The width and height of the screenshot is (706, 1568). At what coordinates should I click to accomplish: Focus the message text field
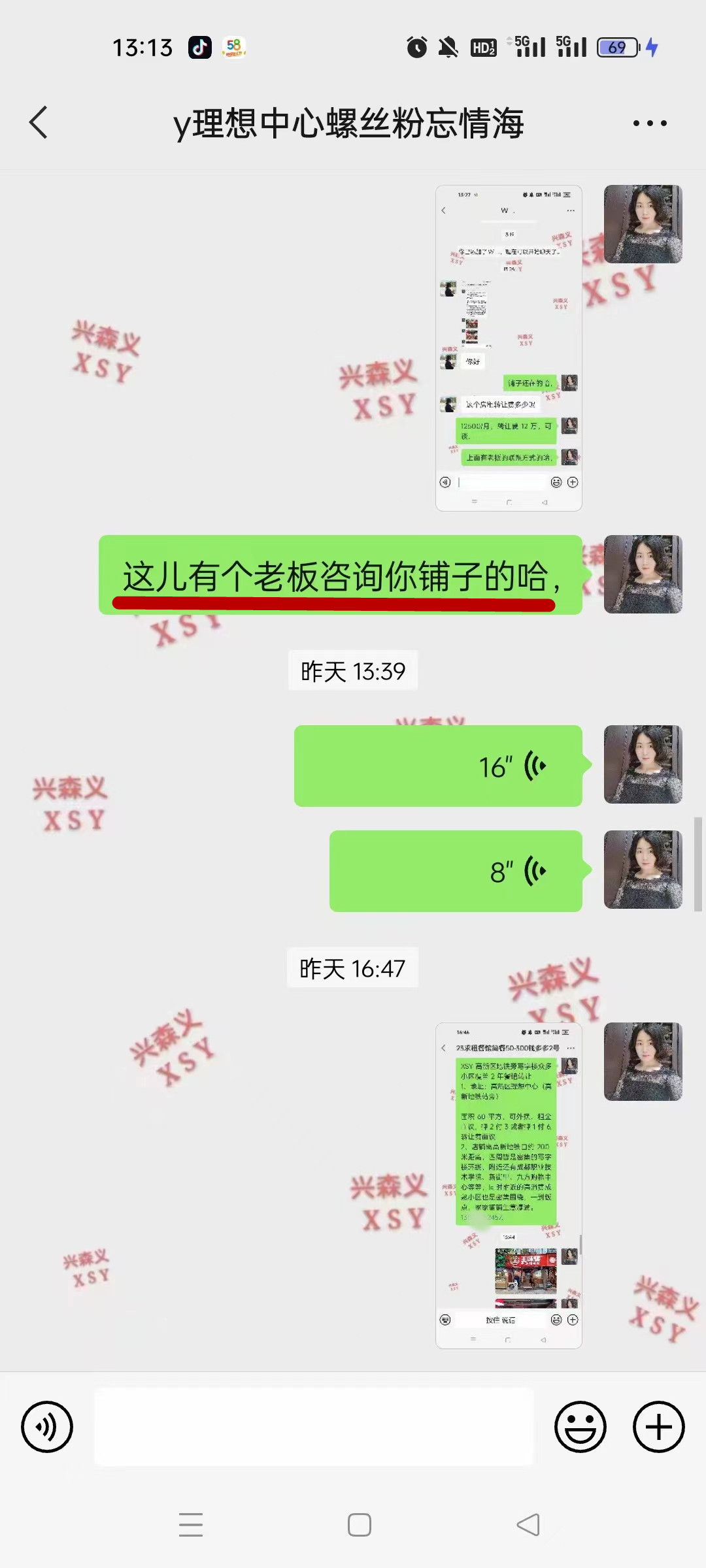314,1427
